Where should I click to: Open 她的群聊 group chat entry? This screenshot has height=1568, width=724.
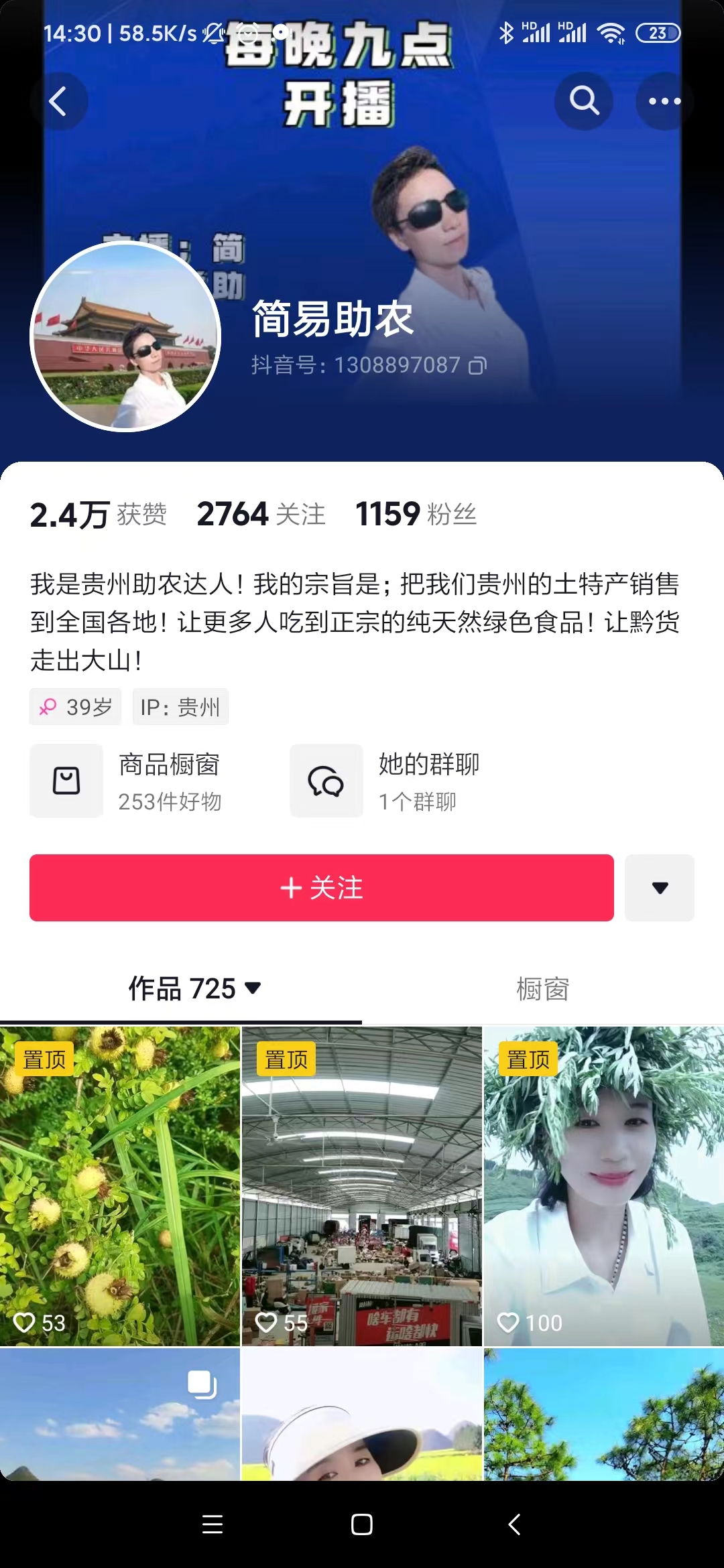[x=386, y=781]
